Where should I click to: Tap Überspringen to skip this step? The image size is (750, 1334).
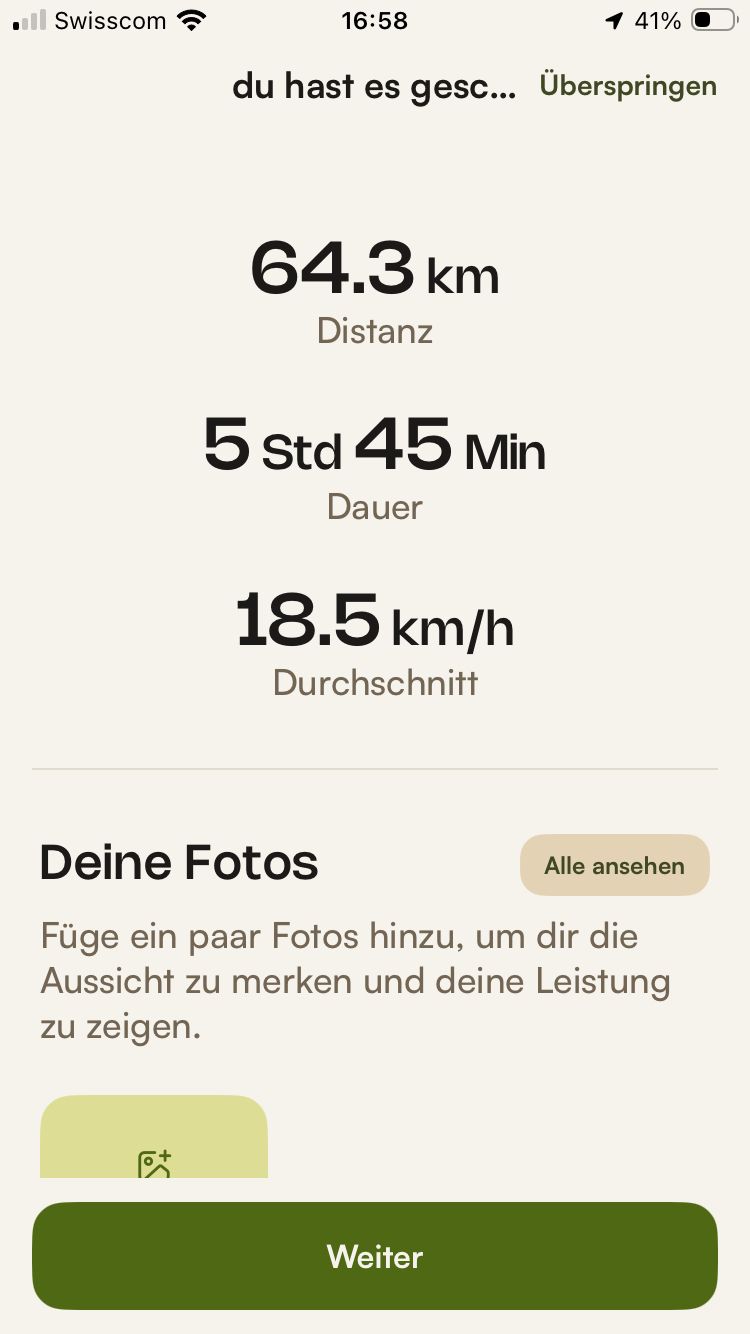pos(628,87)
